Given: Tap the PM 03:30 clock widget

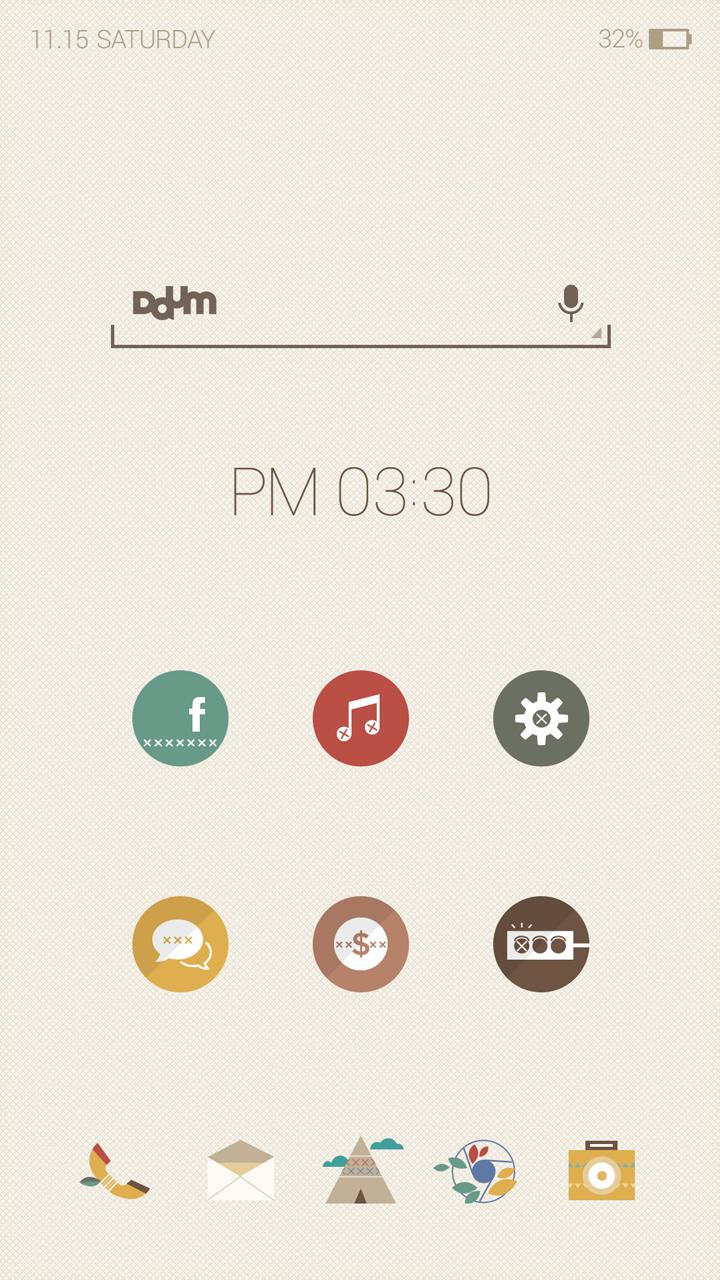Looking at the screenshot, I should (x=360, y=492).
